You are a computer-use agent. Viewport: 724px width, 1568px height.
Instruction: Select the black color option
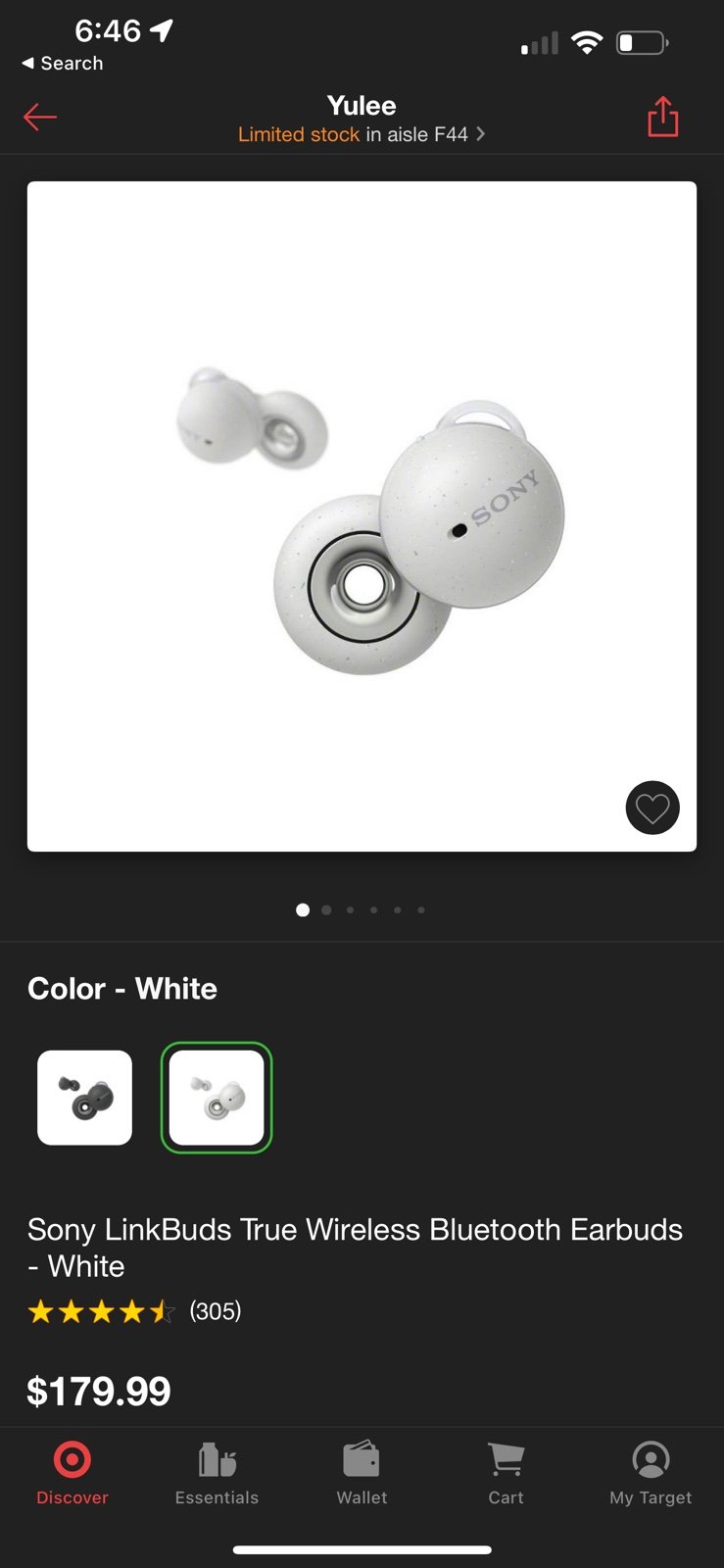[84, 1098]
